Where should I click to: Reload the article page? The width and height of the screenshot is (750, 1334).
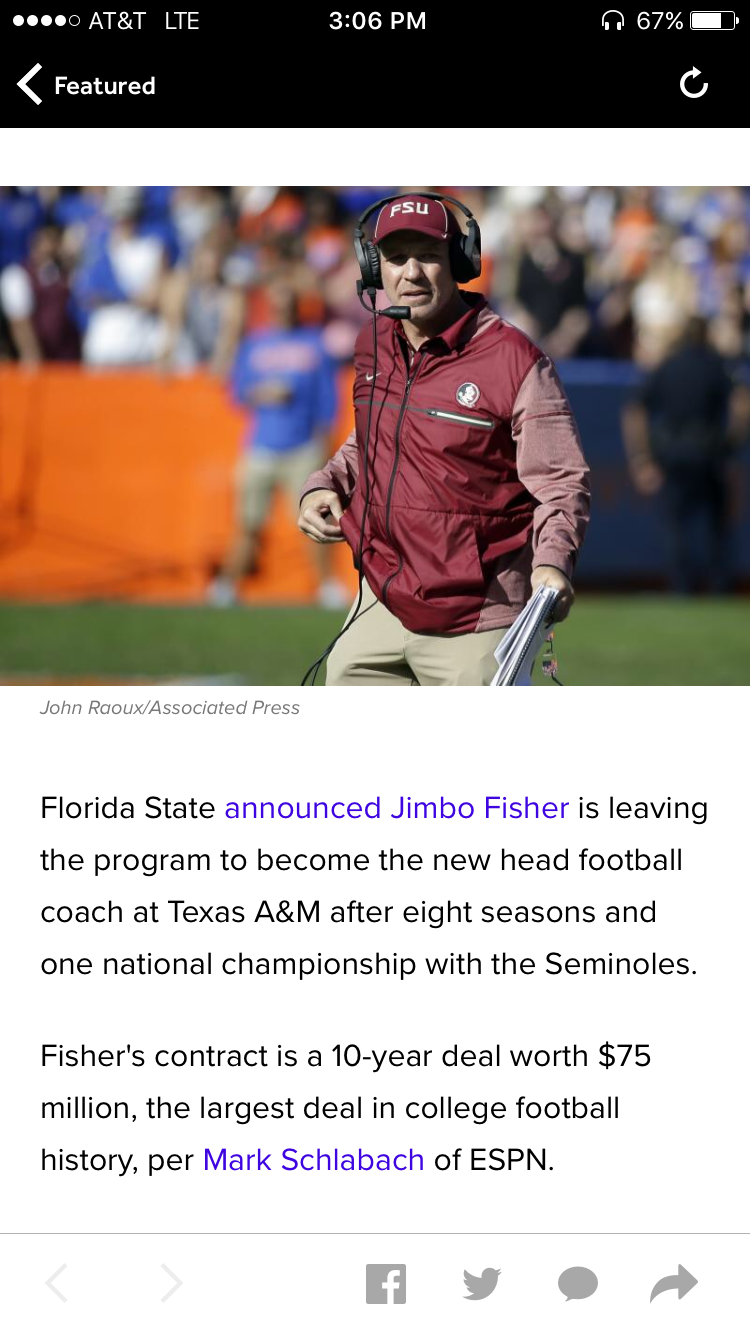coord(693,84)
